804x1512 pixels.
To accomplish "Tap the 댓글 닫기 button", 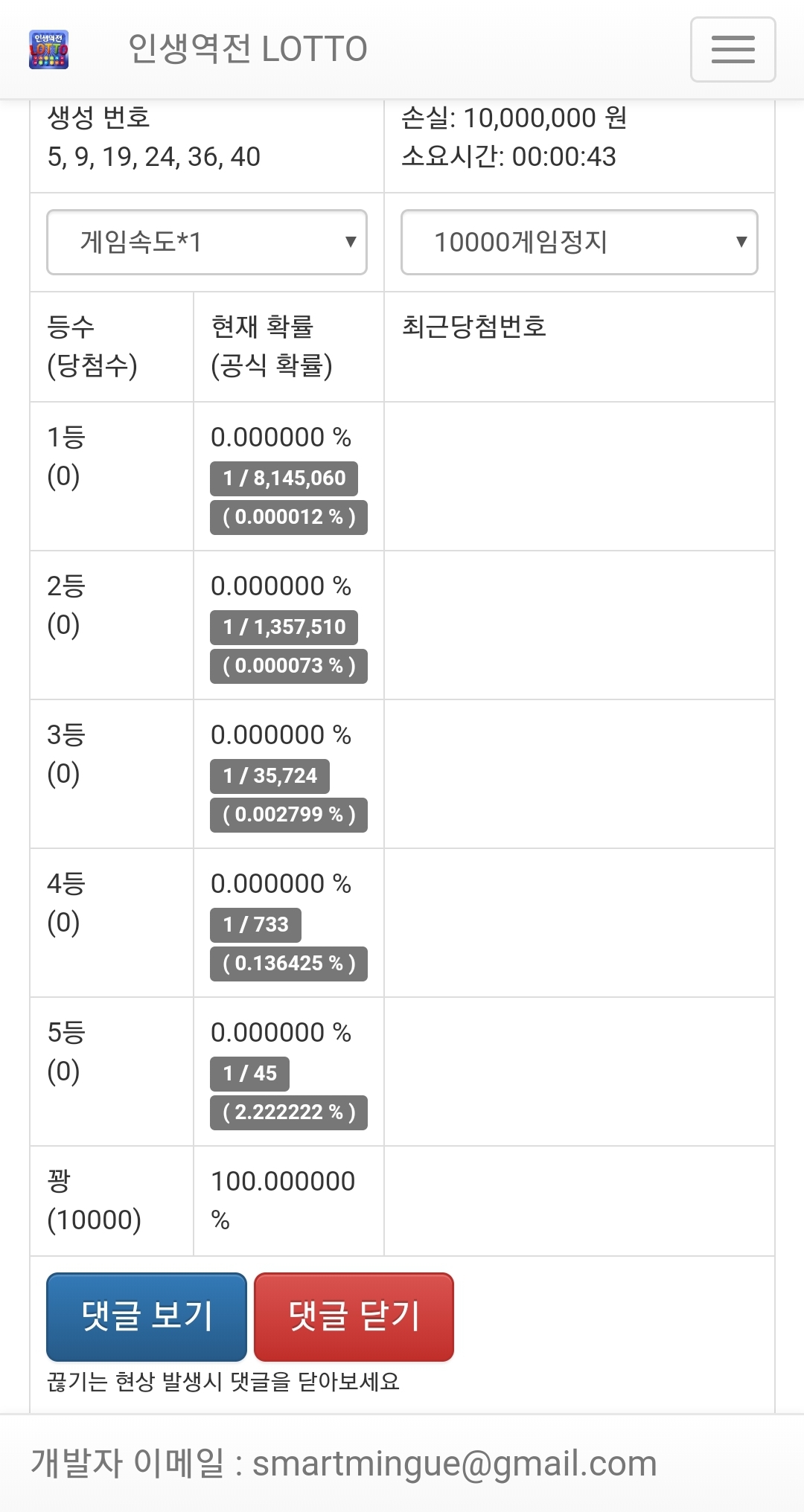I will click(x=354, y=1316).
